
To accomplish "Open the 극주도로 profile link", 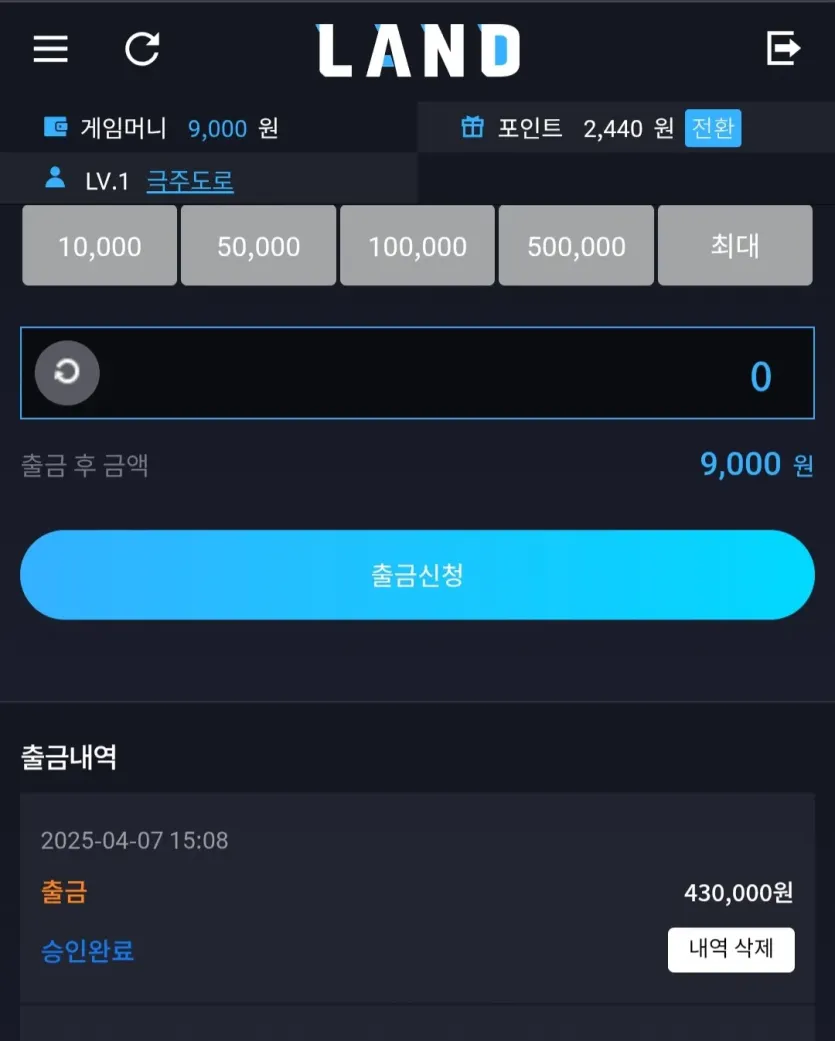I will click(190, 182).
